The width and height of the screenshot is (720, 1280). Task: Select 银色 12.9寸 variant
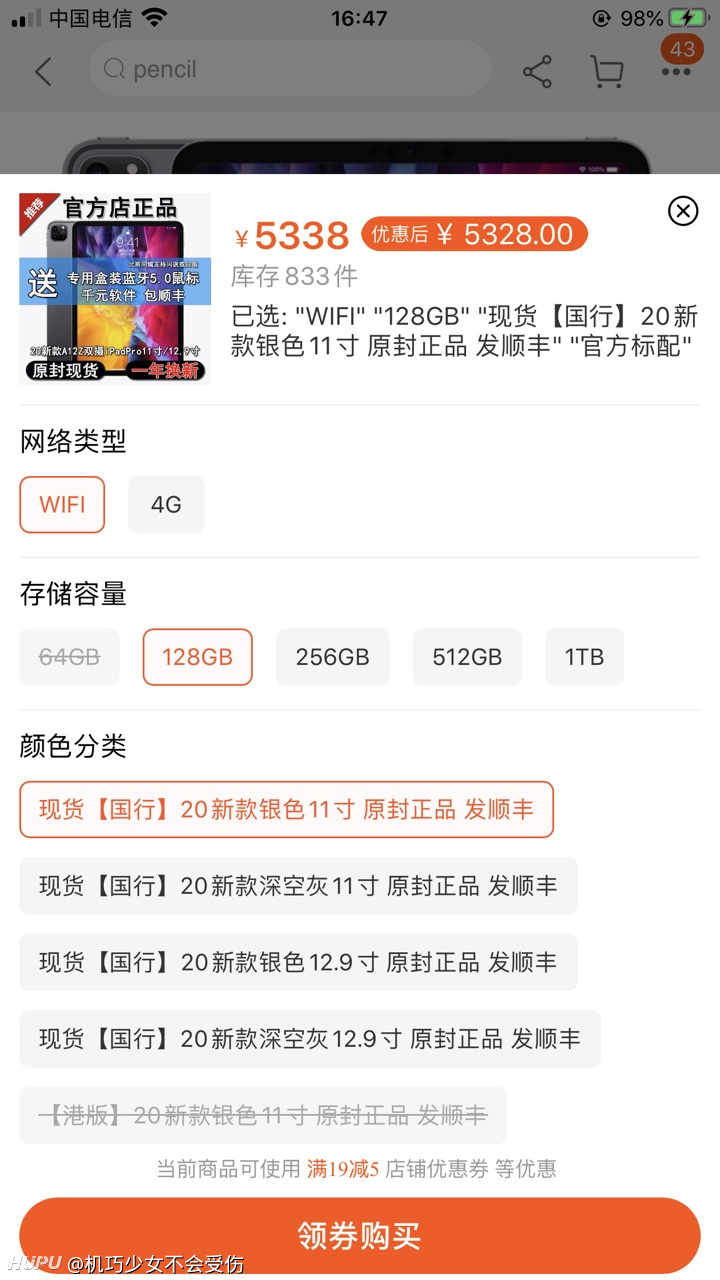click(298, 963)
